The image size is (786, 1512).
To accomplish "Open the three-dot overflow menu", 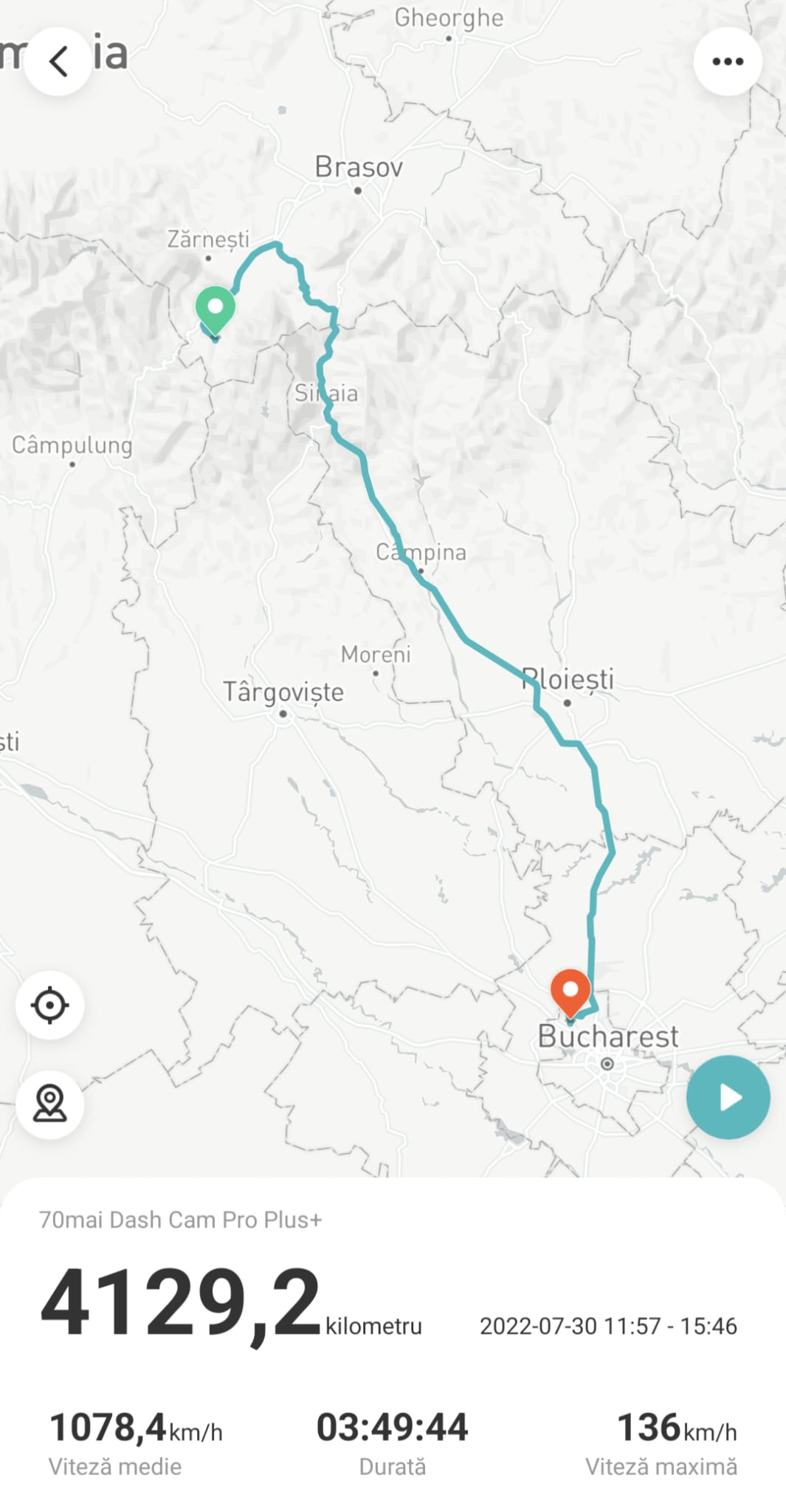I will pos(727,61).
